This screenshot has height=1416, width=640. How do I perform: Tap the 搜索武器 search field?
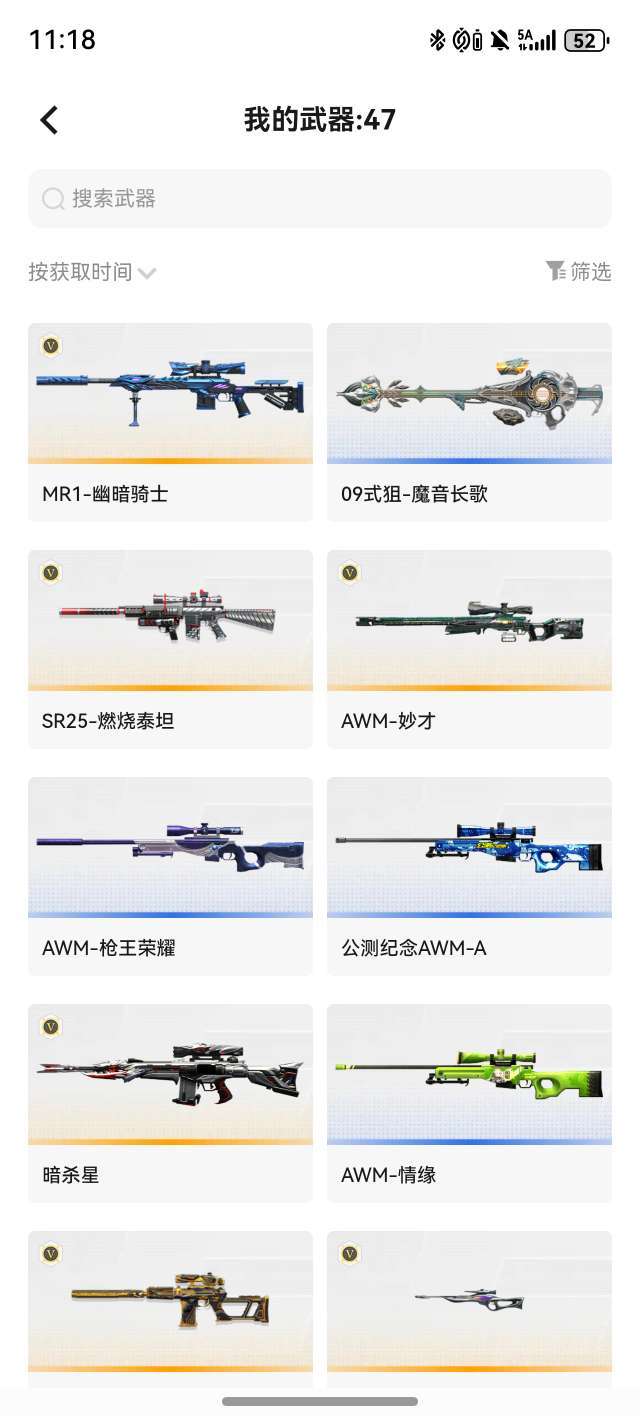320,199
